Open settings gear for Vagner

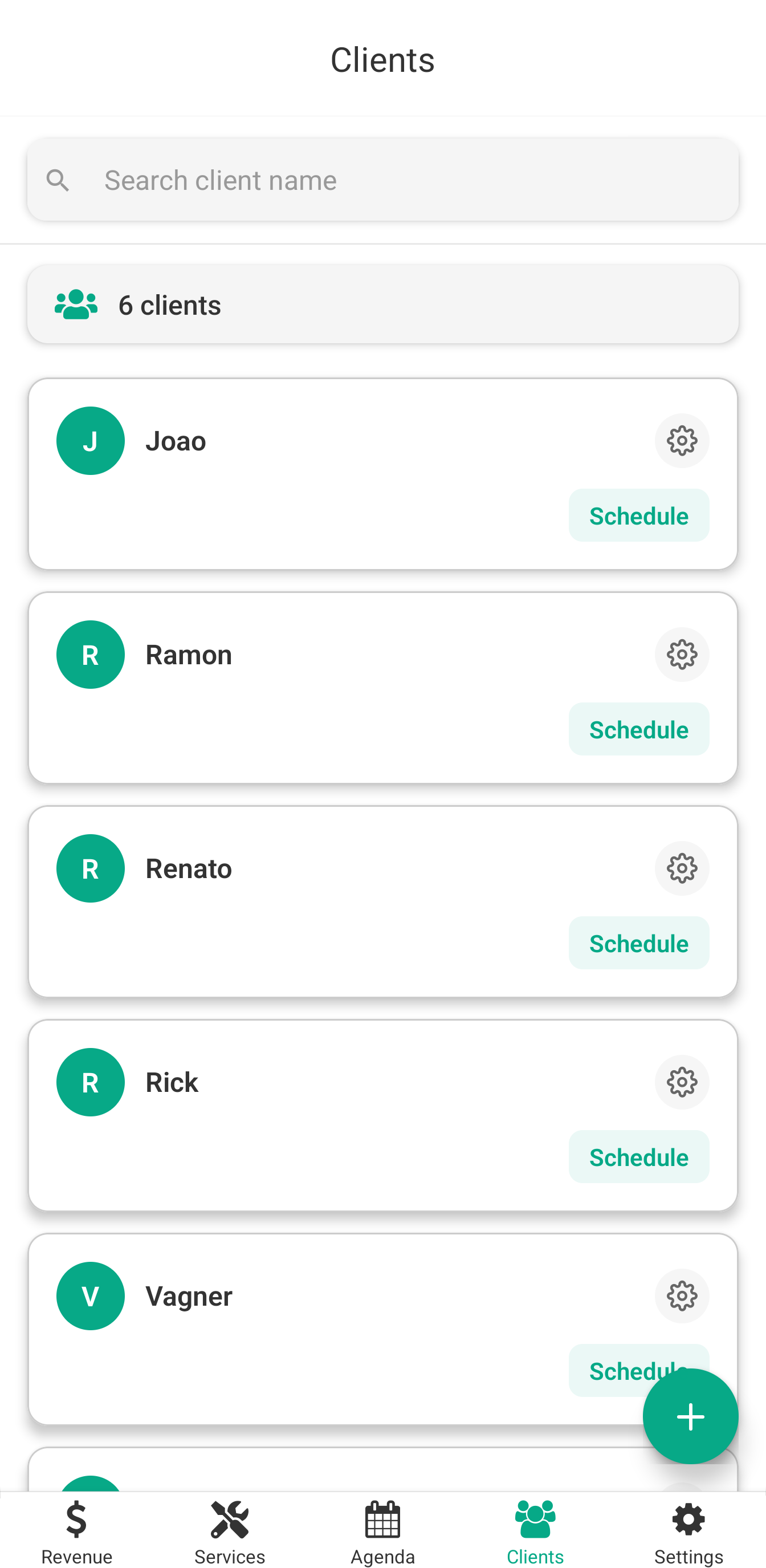pyautogui.click(x=682, y=1295)
